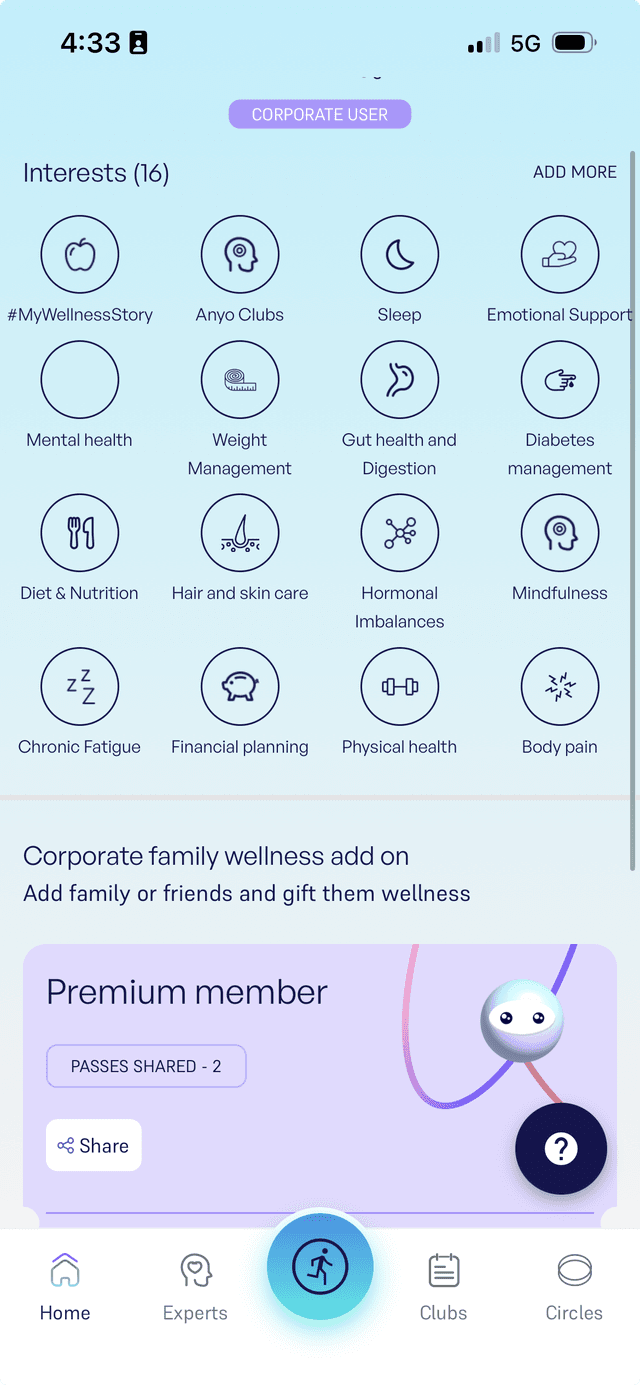The width and height of the screenshot is (640, 1385).
Task: Switch to the Clubs tab
Action: point(443,1288)
